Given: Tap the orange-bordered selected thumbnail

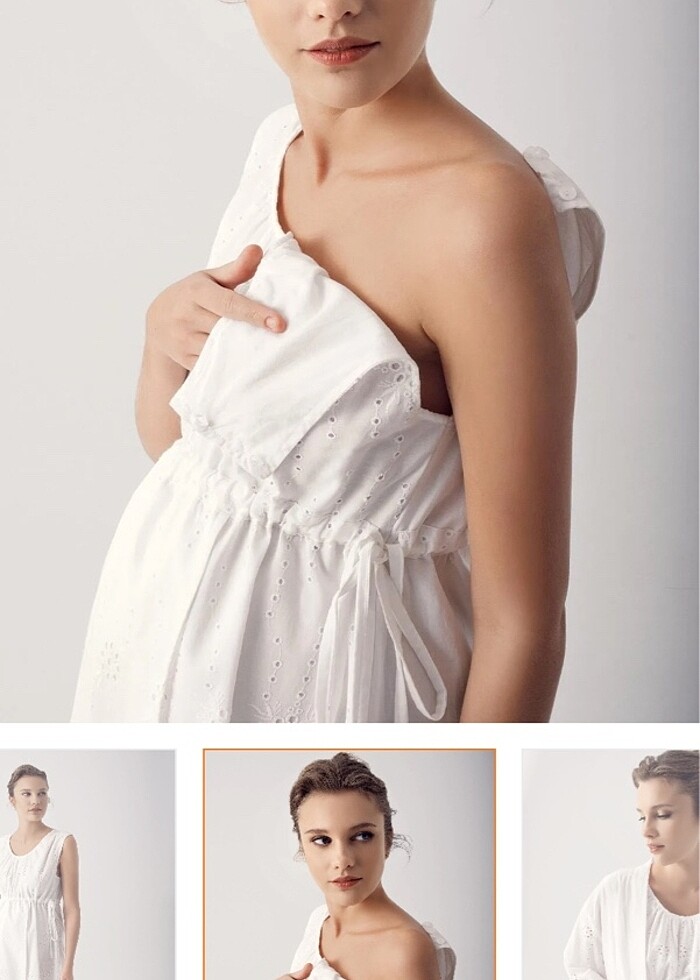Looking at the screenshot, I should [x=349, y=864].
